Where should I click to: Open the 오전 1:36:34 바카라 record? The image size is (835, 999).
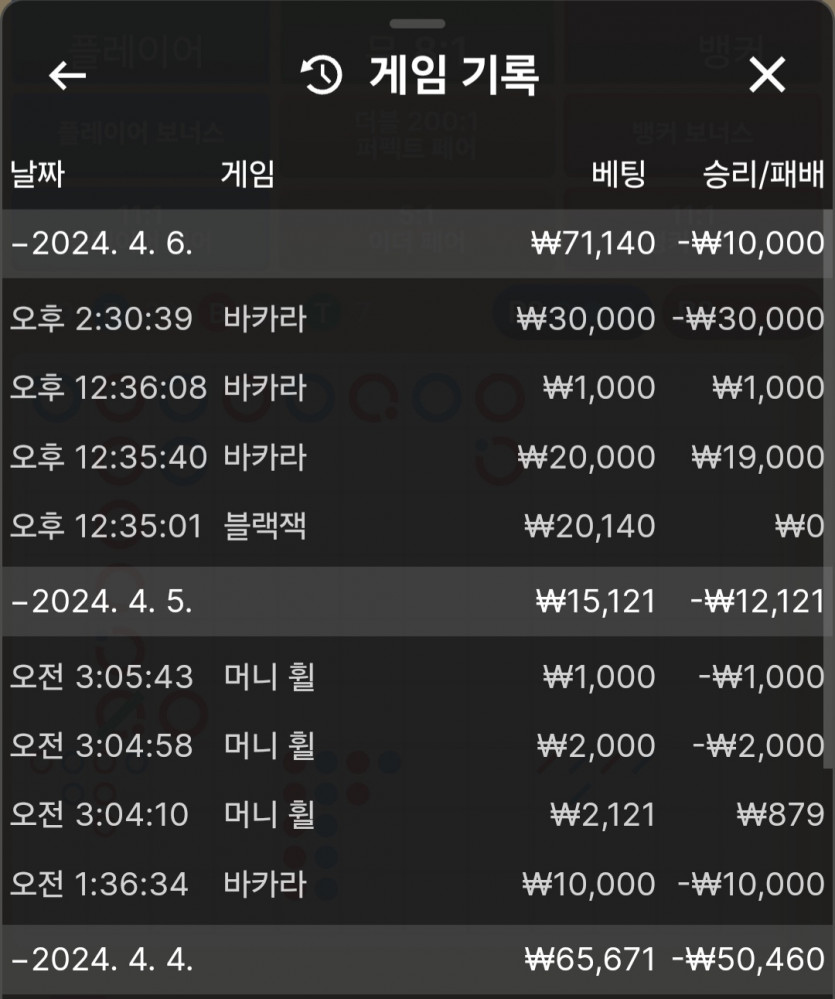pos(416,884)
